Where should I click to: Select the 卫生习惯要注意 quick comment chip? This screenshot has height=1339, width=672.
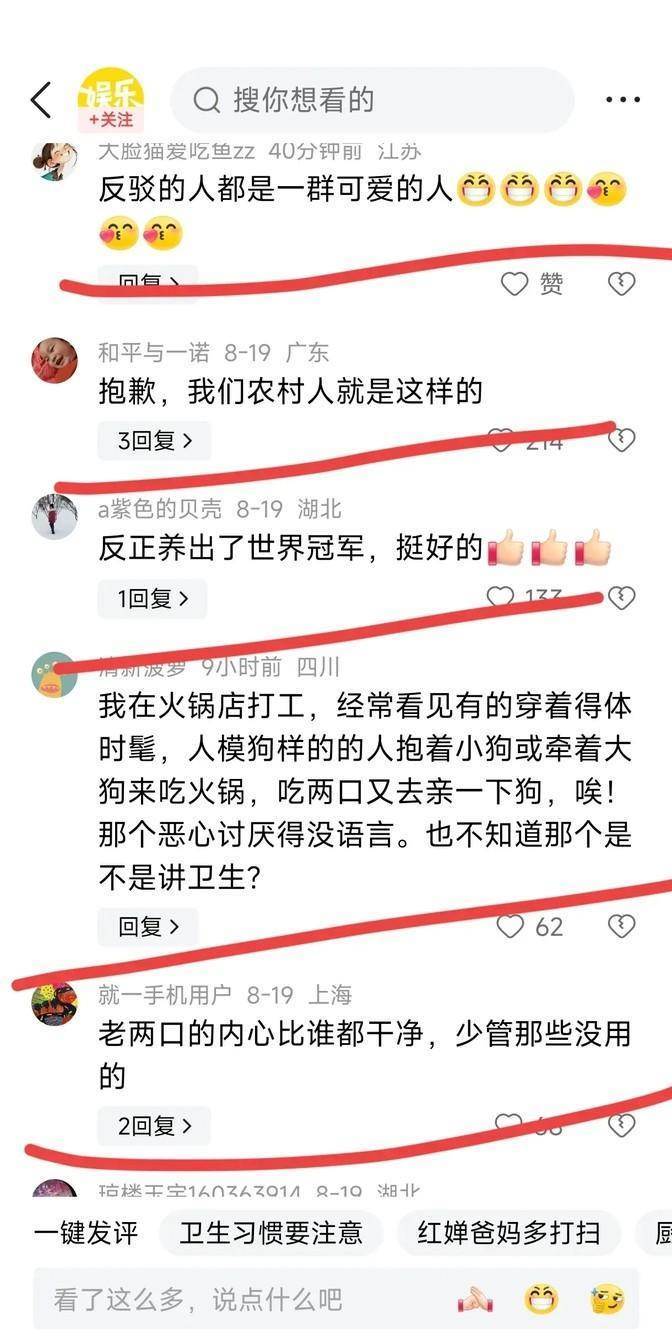(x=271, y=1233)
